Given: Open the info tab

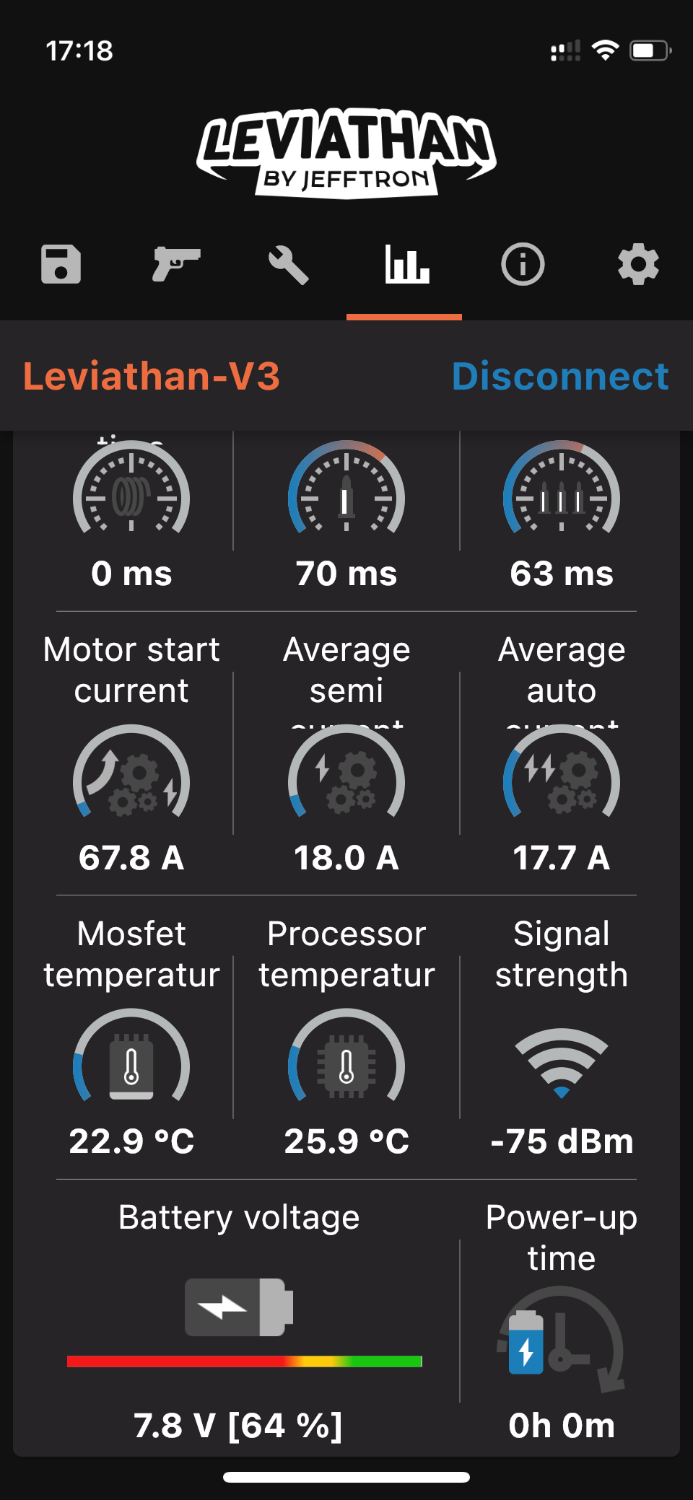Looking at the screenshot, I should (x=522, y=266).
